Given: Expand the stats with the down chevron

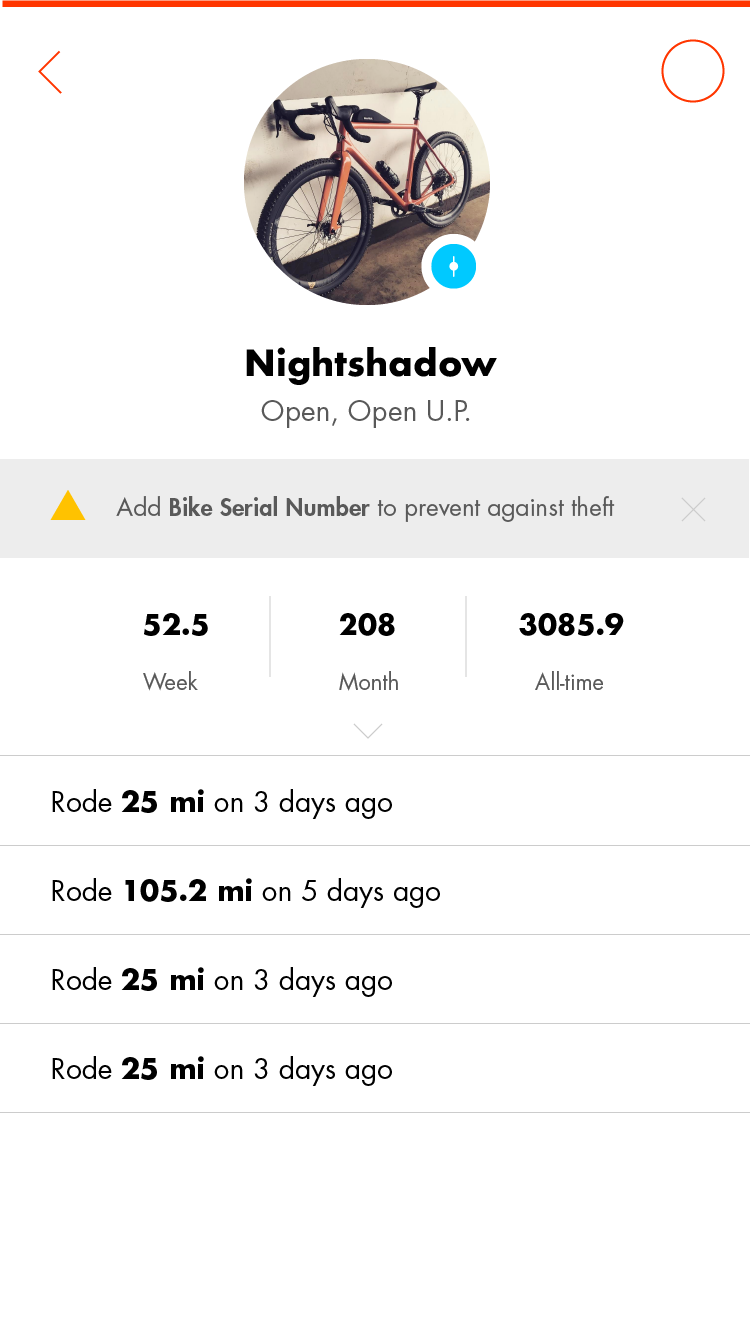Looking at the screenshot, I should point(368,731).
